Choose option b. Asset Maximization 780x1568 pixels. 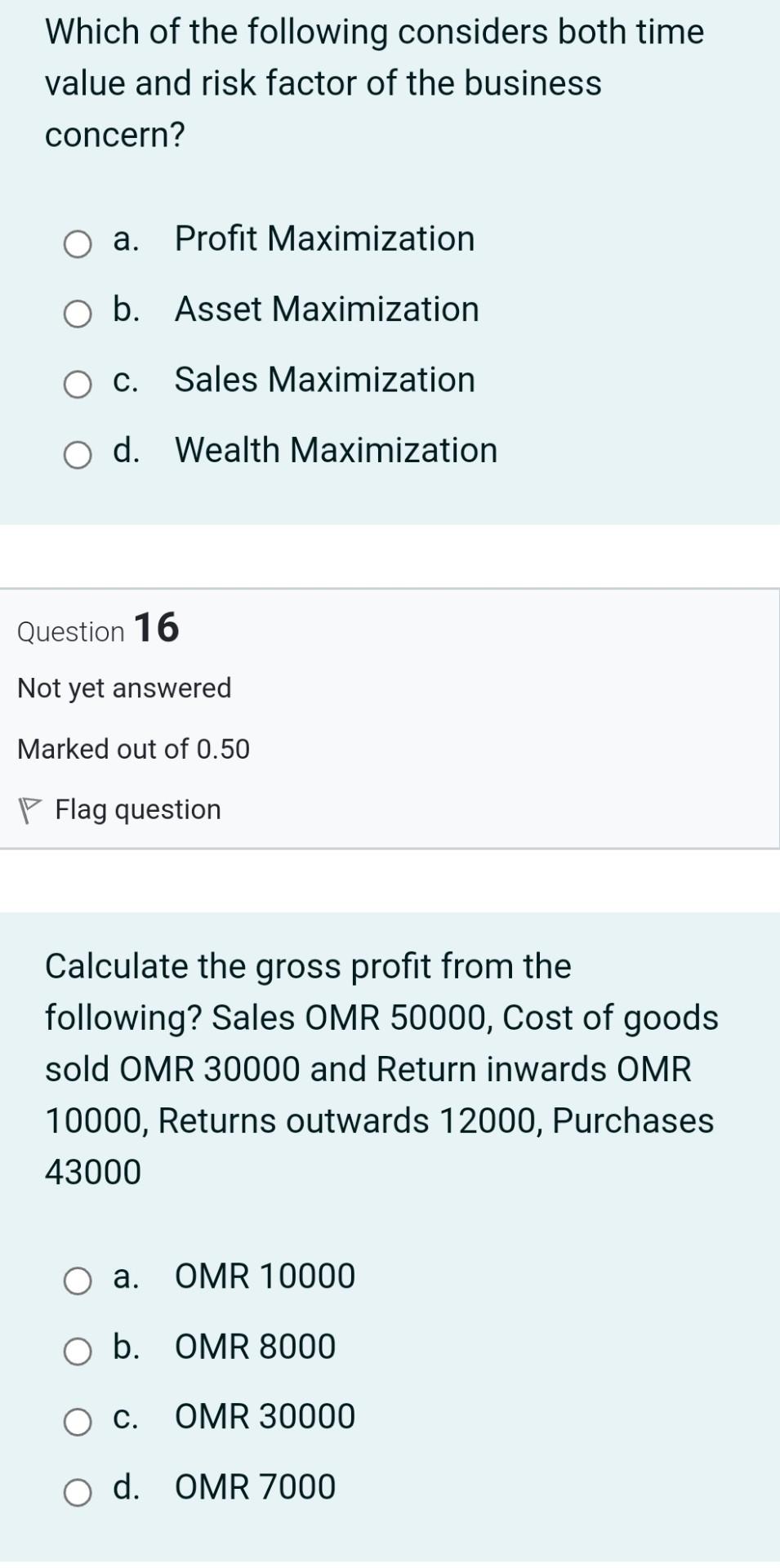pos(78,314)
